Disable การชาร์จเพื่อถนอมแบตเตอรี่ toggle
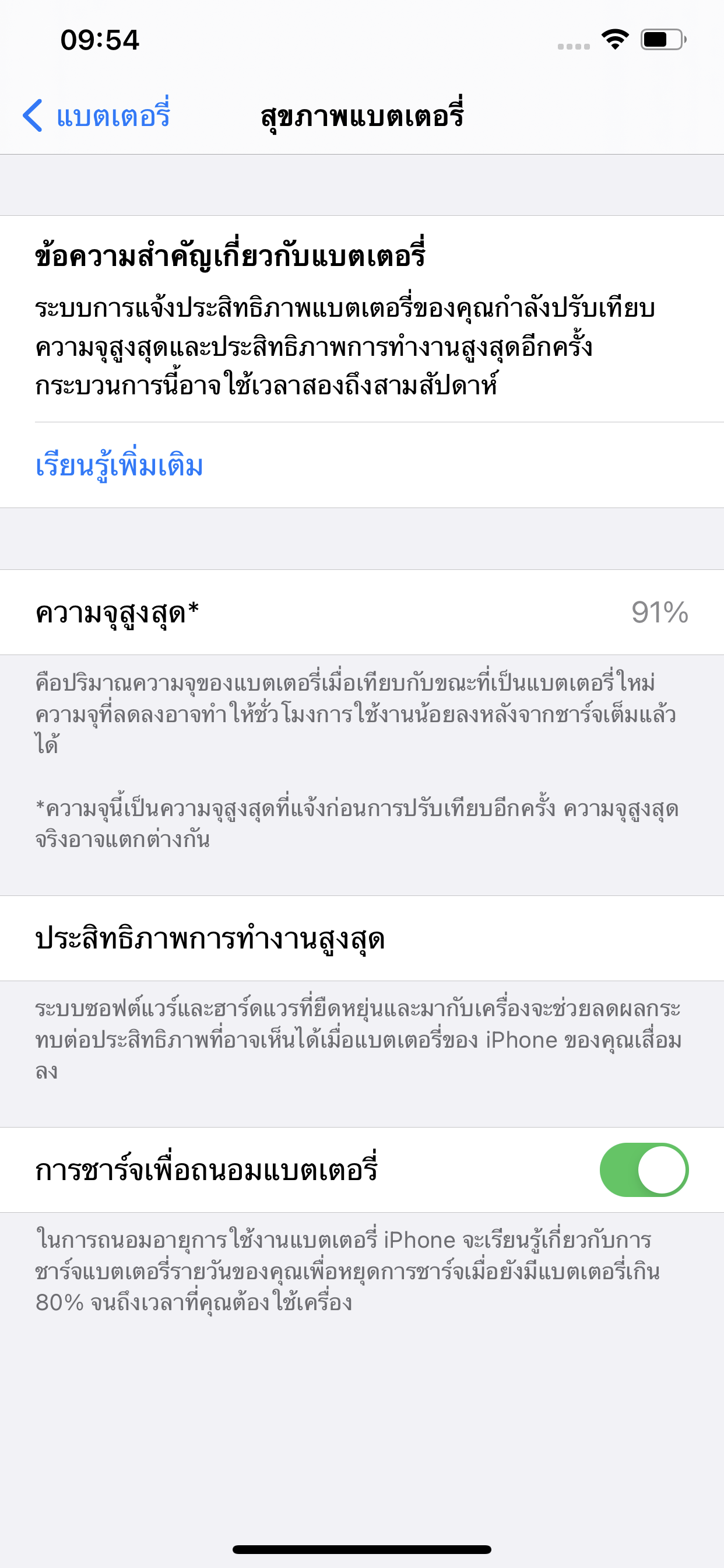724x1568 pixels. (x=644, y=1170)
